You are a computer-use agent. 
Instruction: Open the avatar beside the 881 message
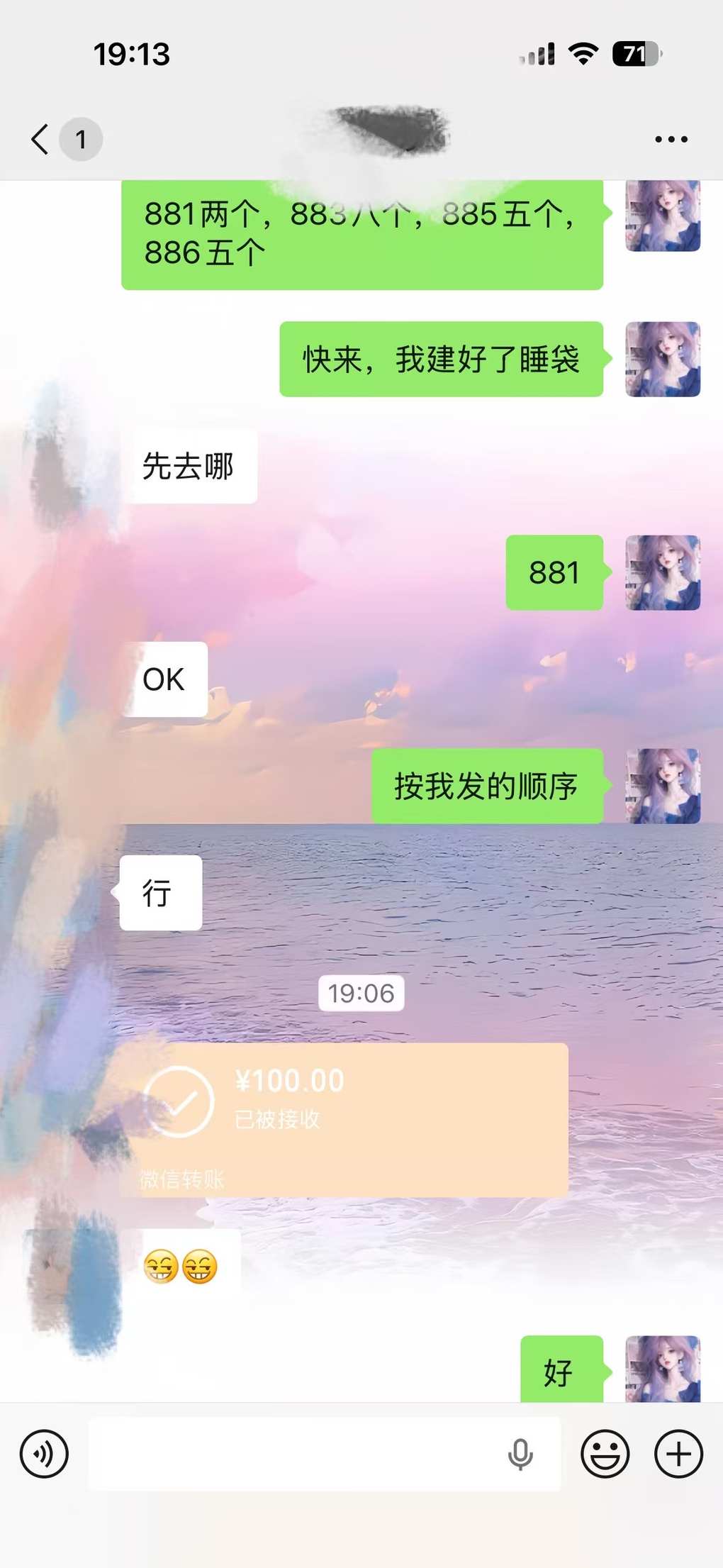(x=663, y=573)
